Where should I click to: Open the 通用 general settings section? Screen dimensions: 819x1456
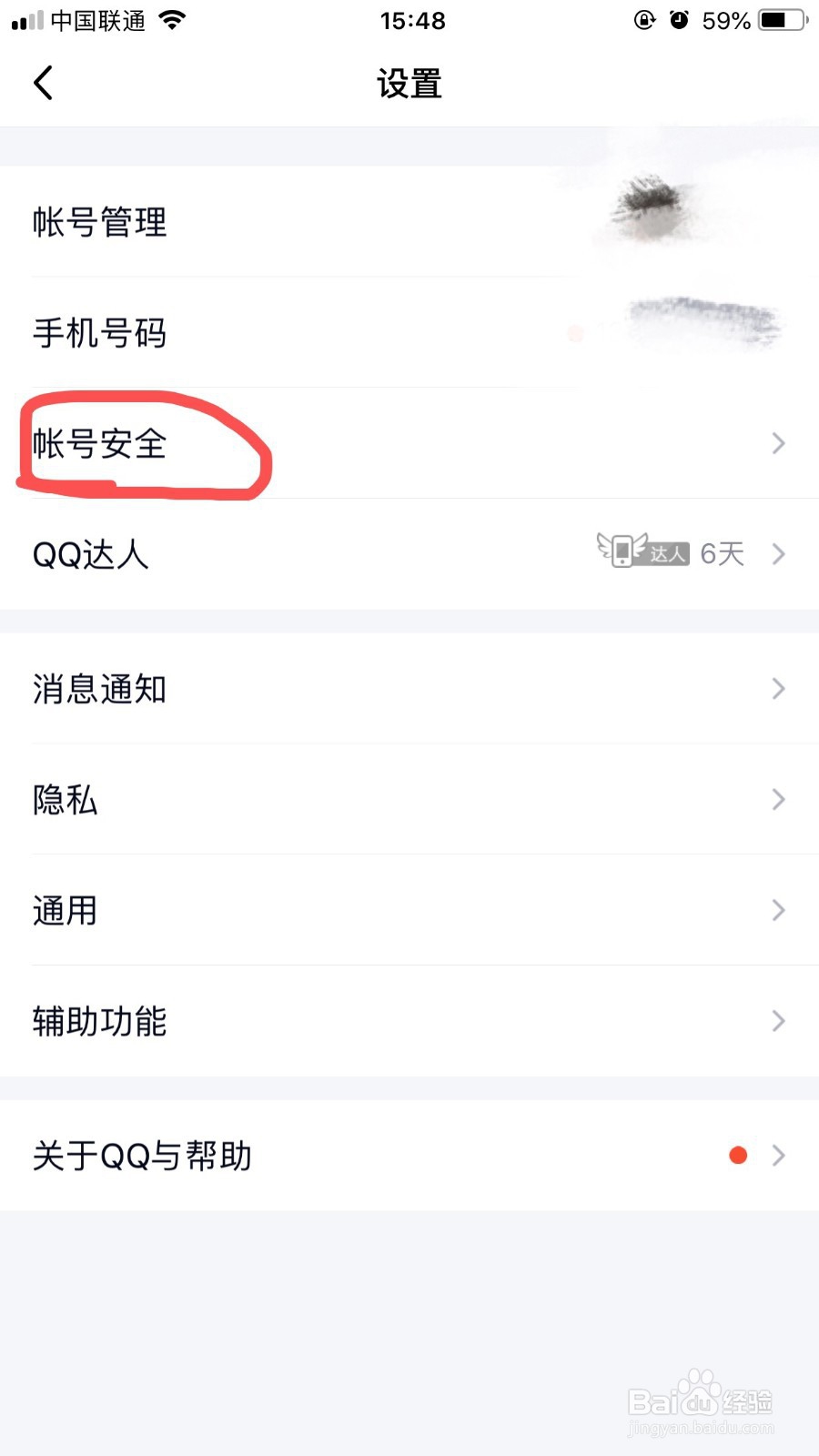tap(64, 911)
